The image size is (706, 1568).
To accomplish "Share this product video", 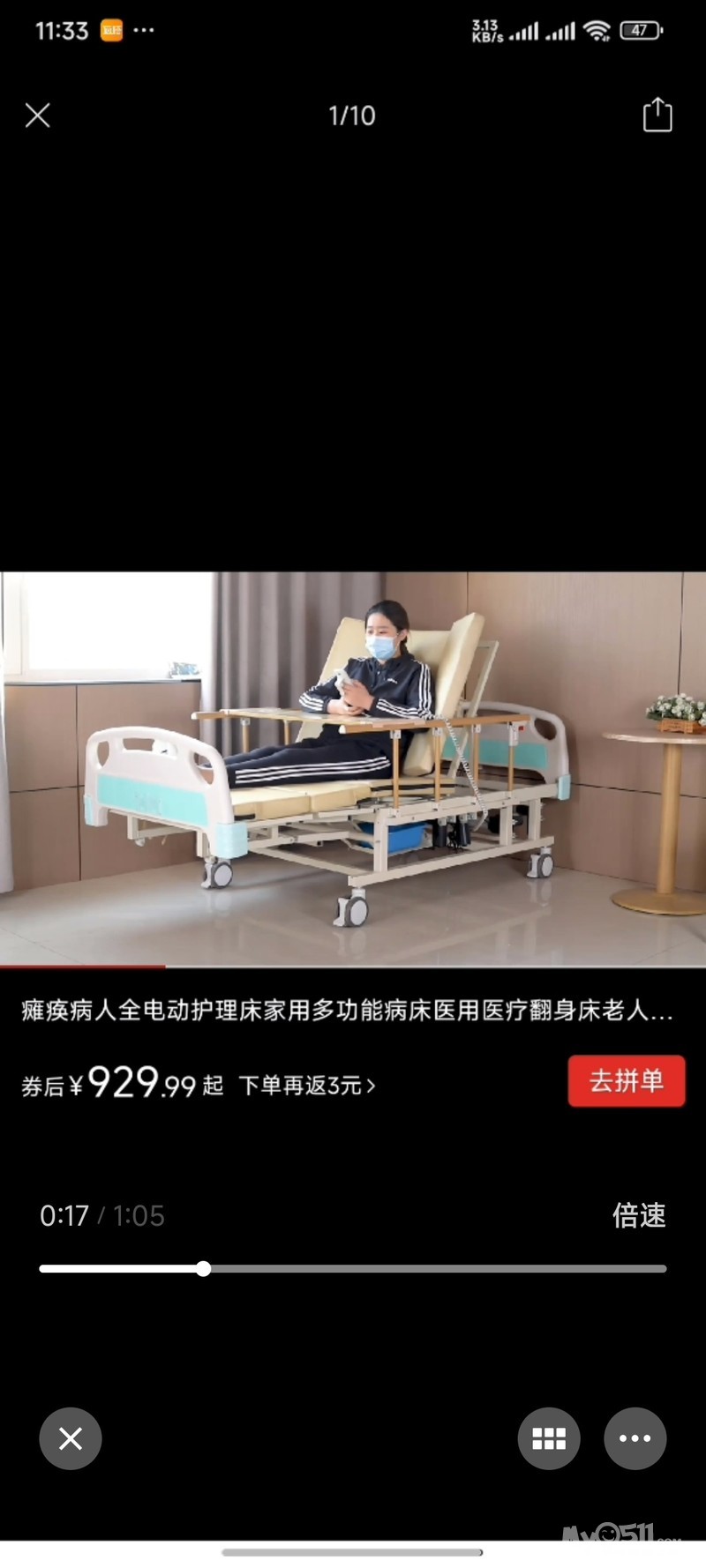I will pos(657,116).
